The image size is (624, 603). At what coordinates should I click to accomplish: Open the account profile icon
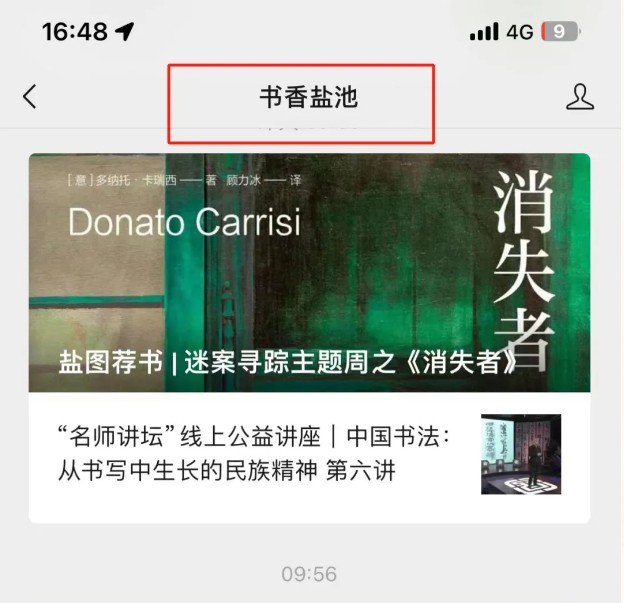pyautogui.click(x=579, y=97)
